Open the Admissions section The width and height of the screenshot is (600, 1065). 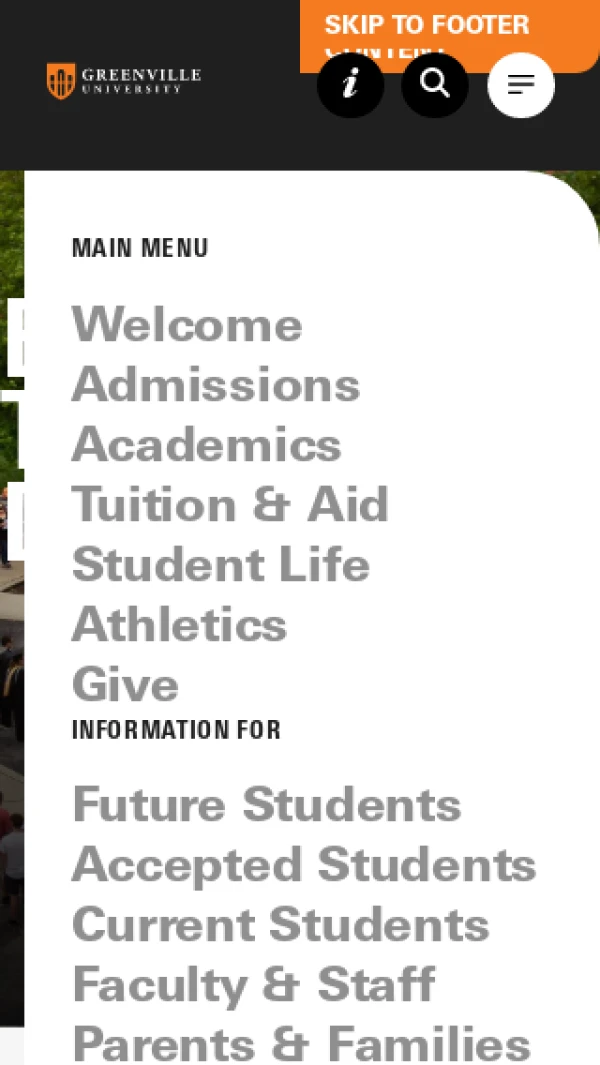(216, 385)
